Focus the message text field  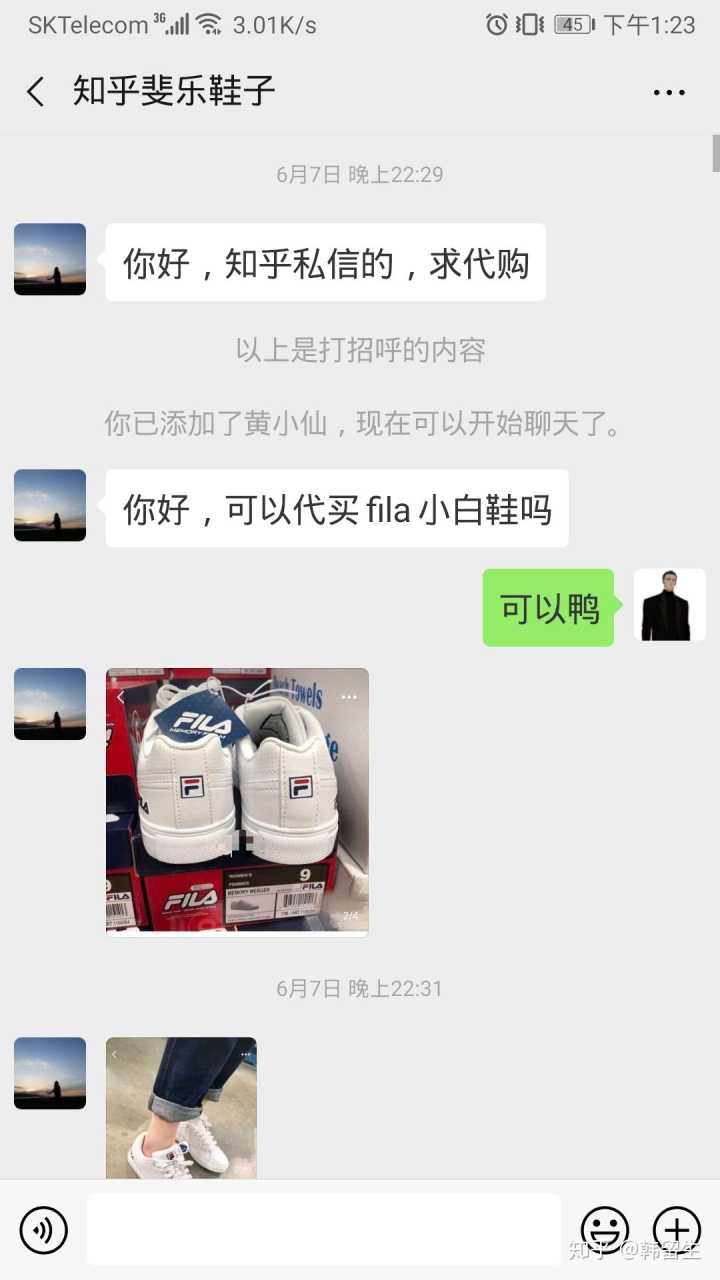point(323,1229)
